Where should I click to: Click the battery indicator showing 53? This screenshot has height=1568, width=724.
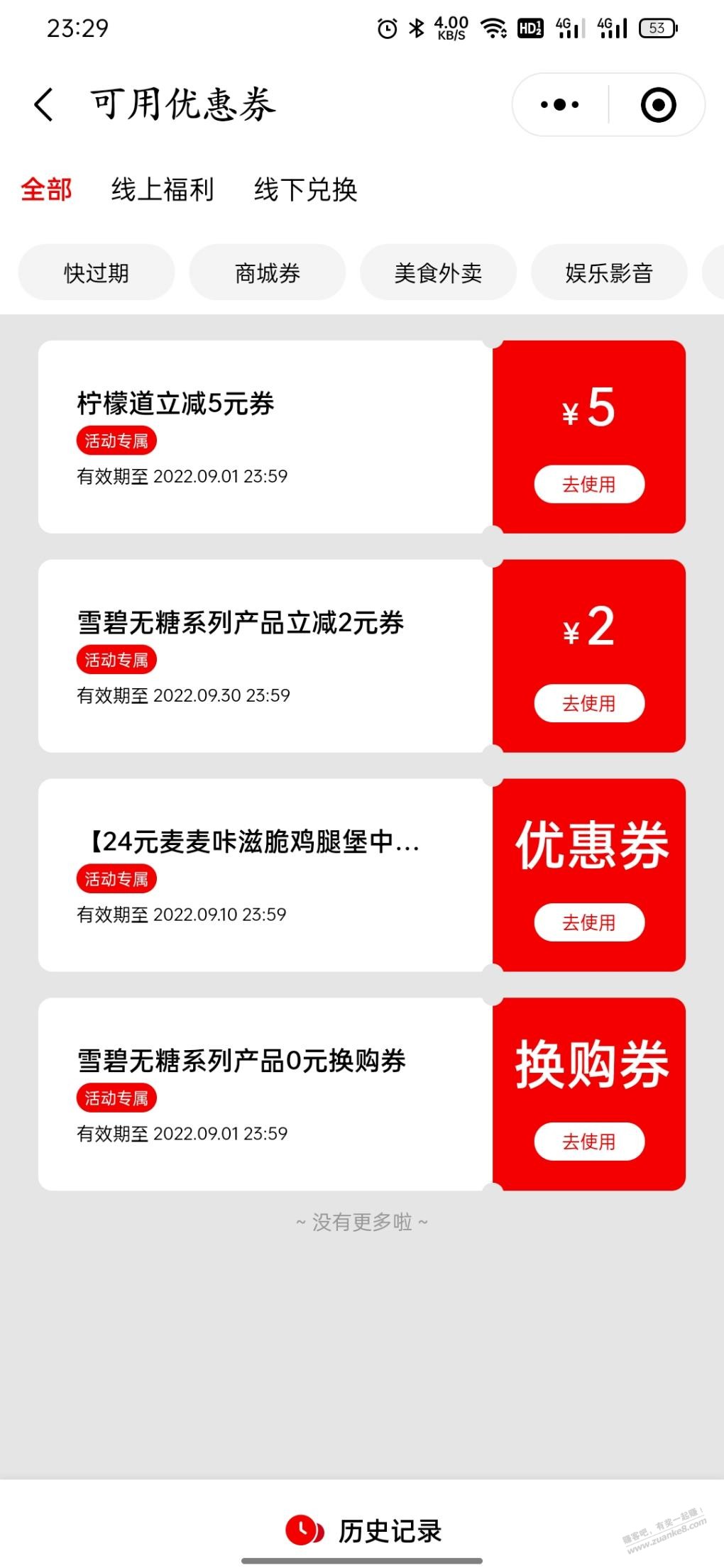(x=656, y=28)
